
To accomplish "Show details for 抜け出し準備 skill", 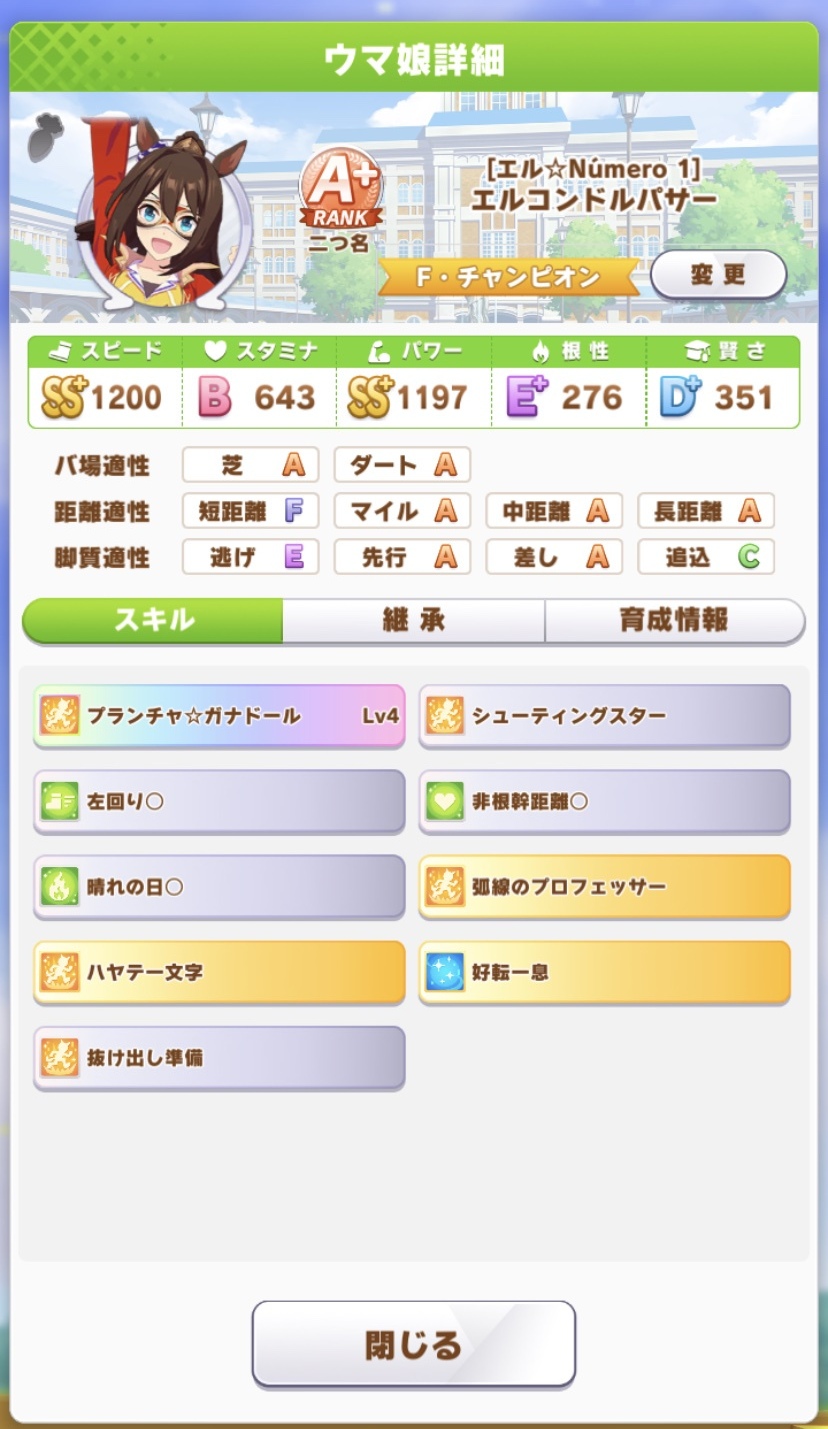I will coord(219,1057).
